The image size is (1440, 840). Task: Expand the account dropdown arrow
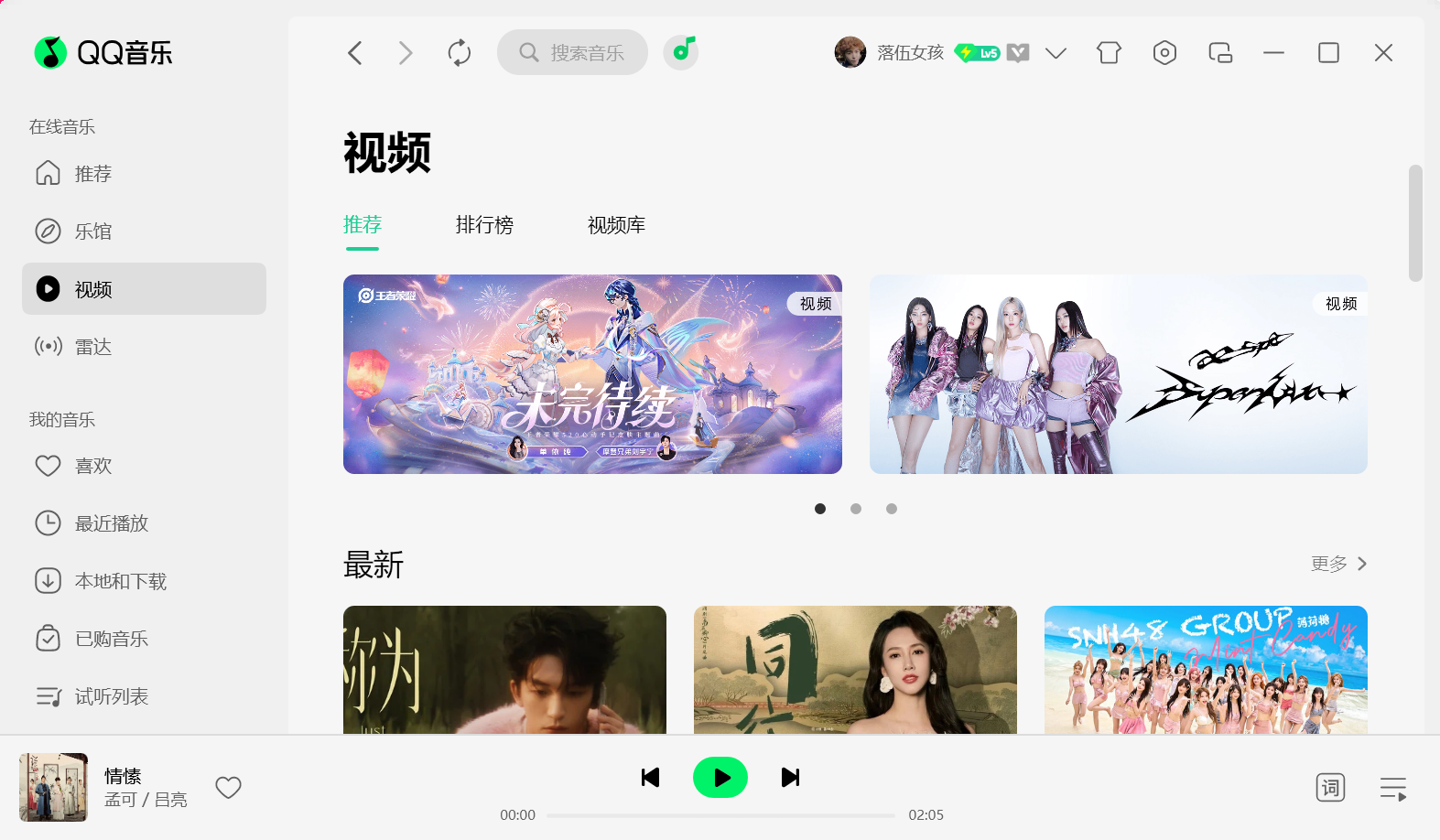(x=1056, y=53)
